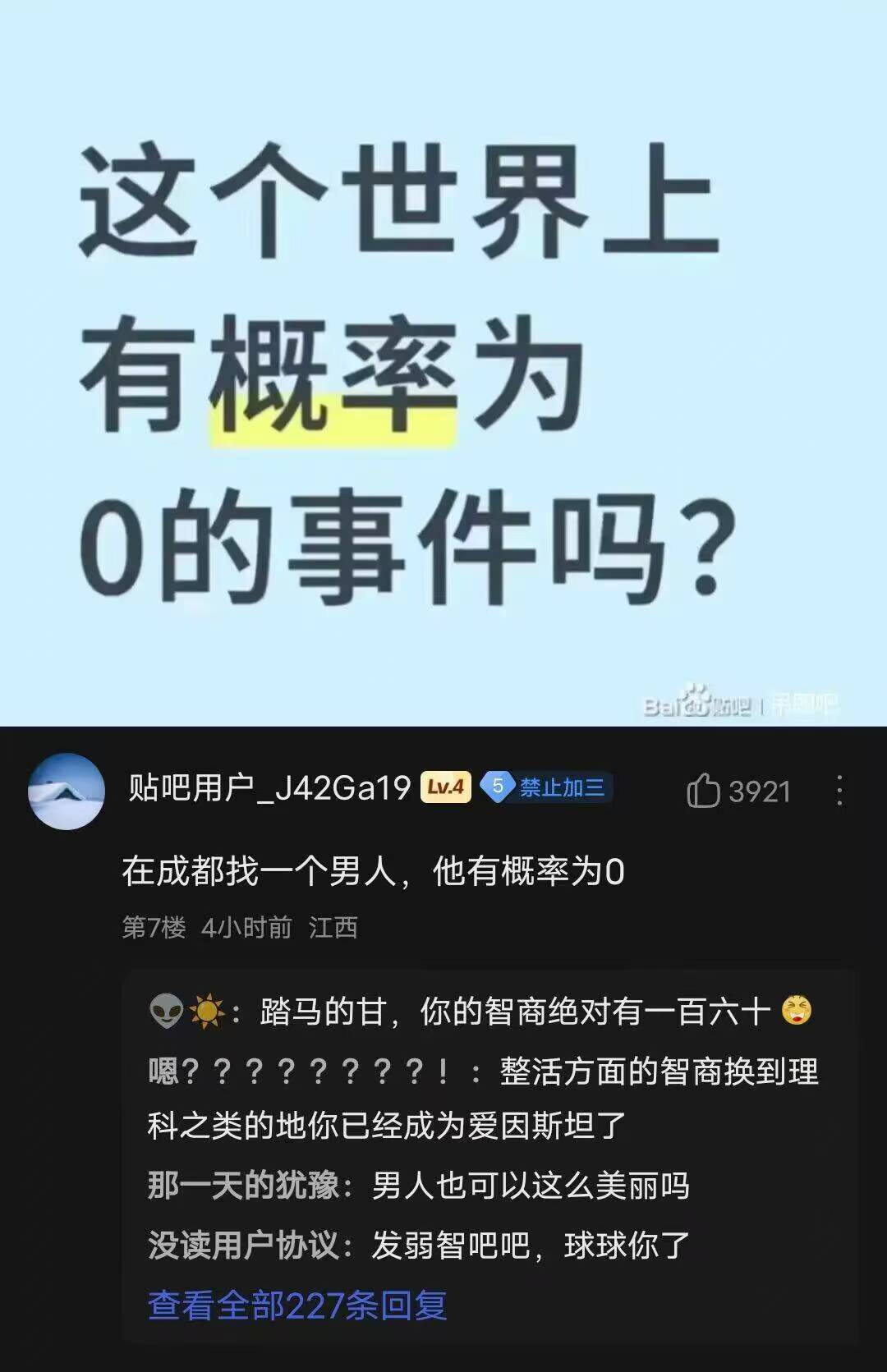
Task: View all 227 replies
Action: [x=297, y=1305]
